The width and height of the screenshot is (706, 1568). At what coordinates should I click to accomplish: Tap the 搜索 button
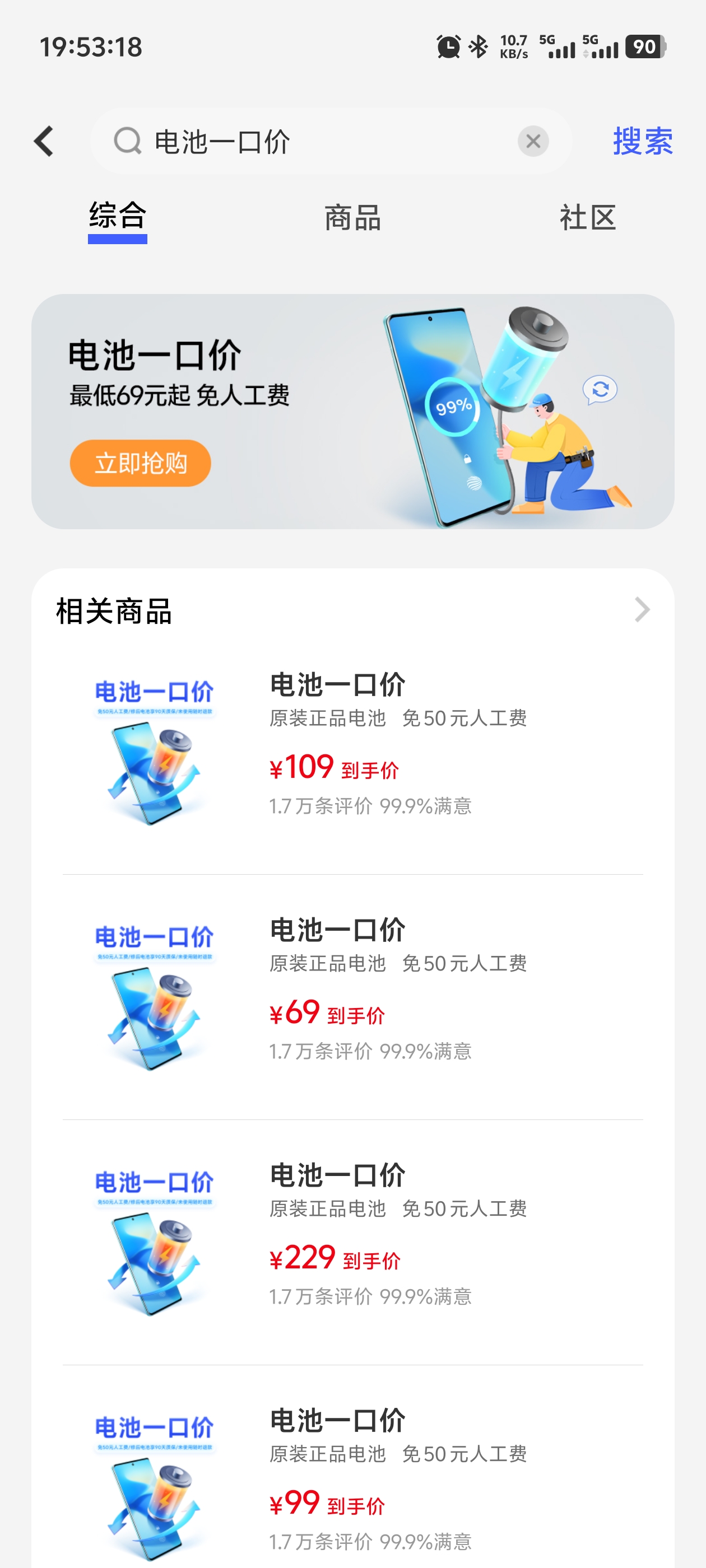coord(643,141)
